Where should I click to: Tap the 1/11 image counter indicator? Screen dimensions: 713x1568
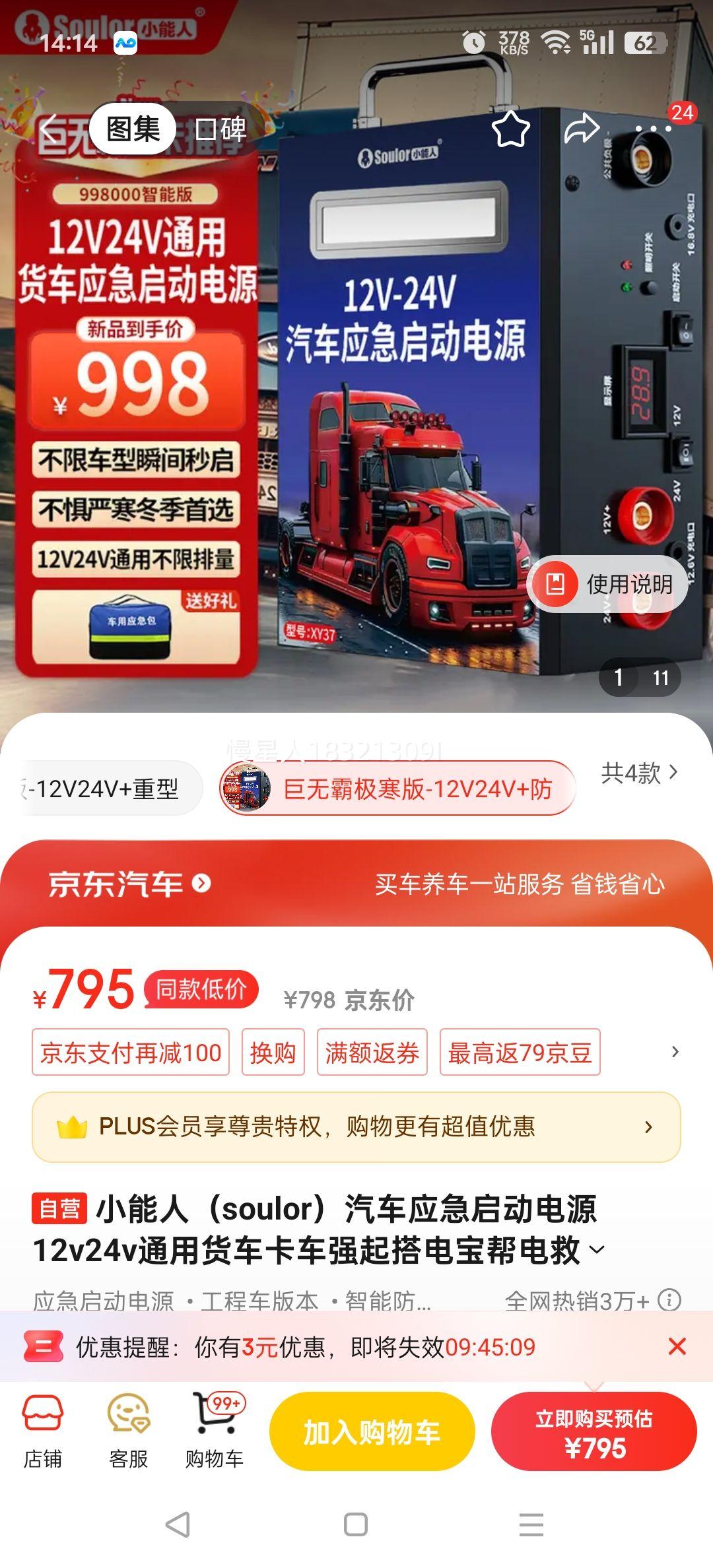click(x=640, y=677)
